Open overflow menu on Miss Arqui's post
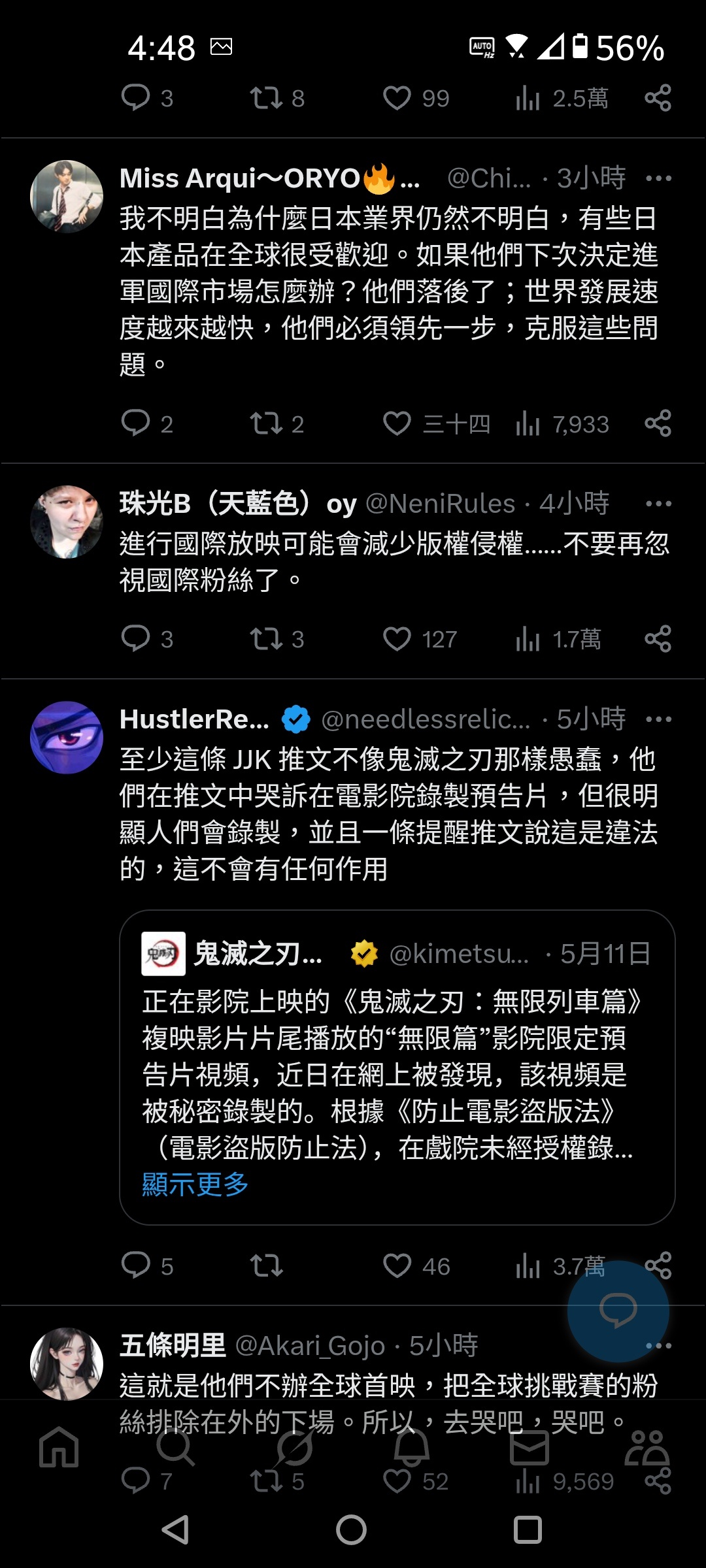Screen dimensions: 706x1568 tap(658, 178)
